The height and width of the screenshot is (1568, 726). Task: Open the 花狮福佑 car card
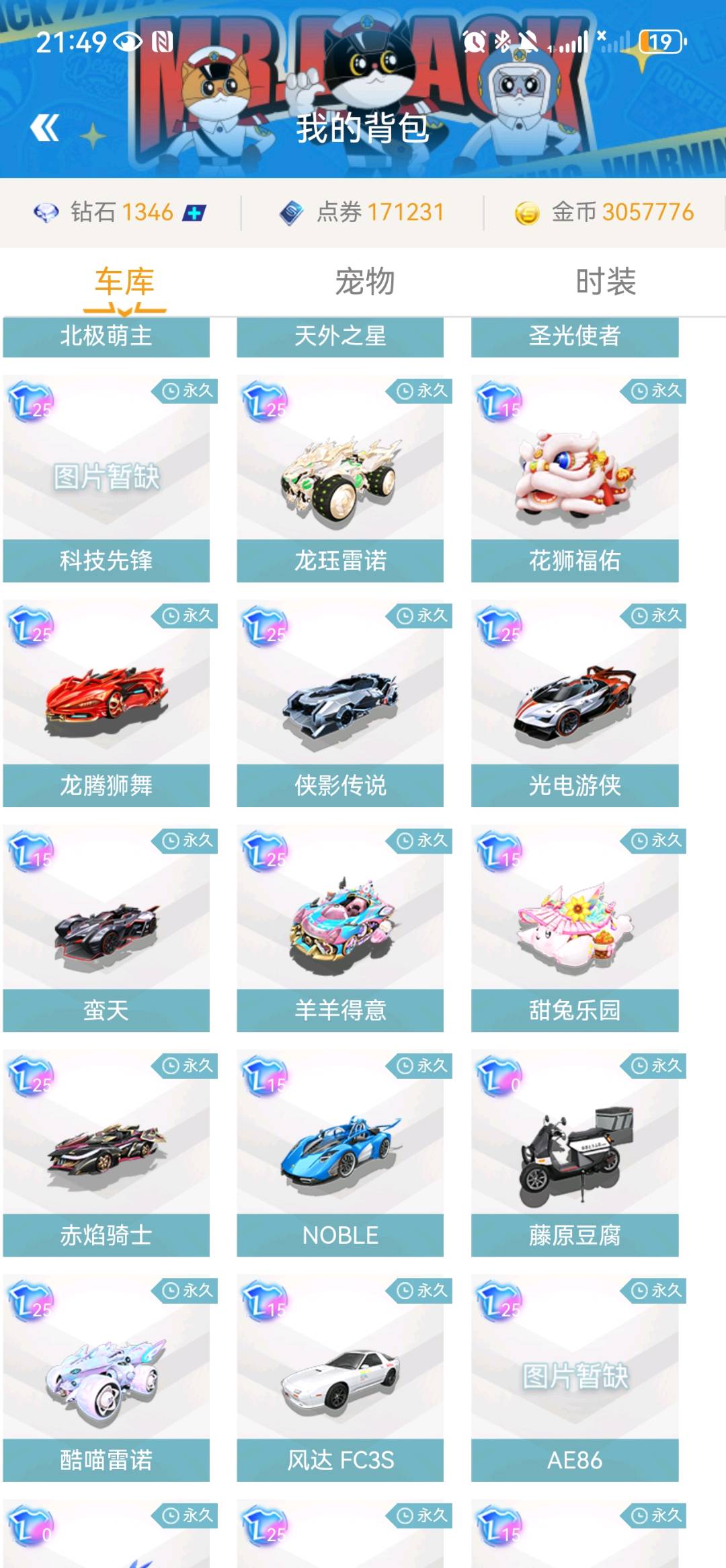click(x=575, y=479)
